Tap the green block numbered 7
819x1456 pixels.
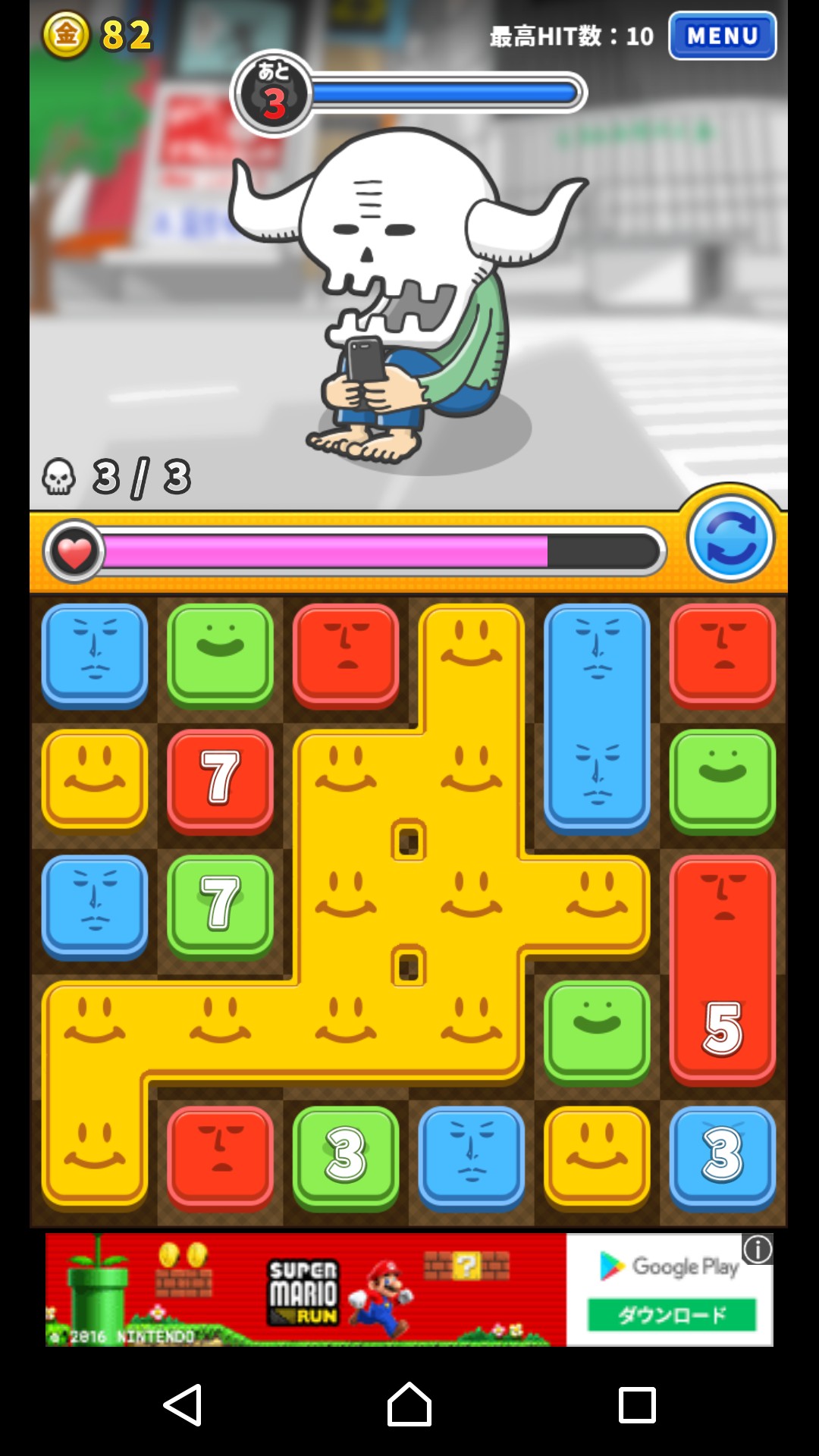point(220,905)
